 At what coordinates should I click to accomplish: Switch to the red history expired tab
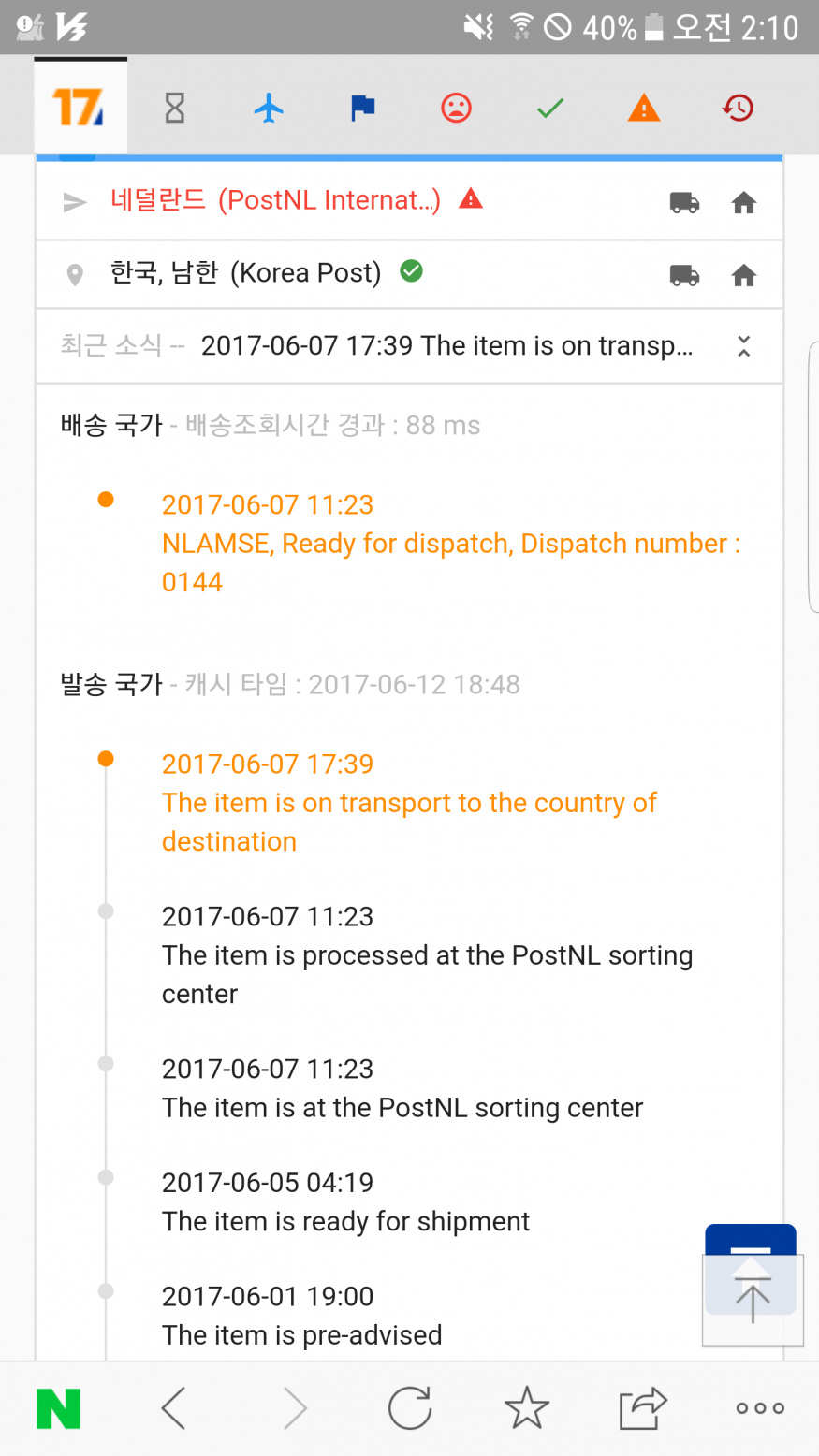click(738, 108)
